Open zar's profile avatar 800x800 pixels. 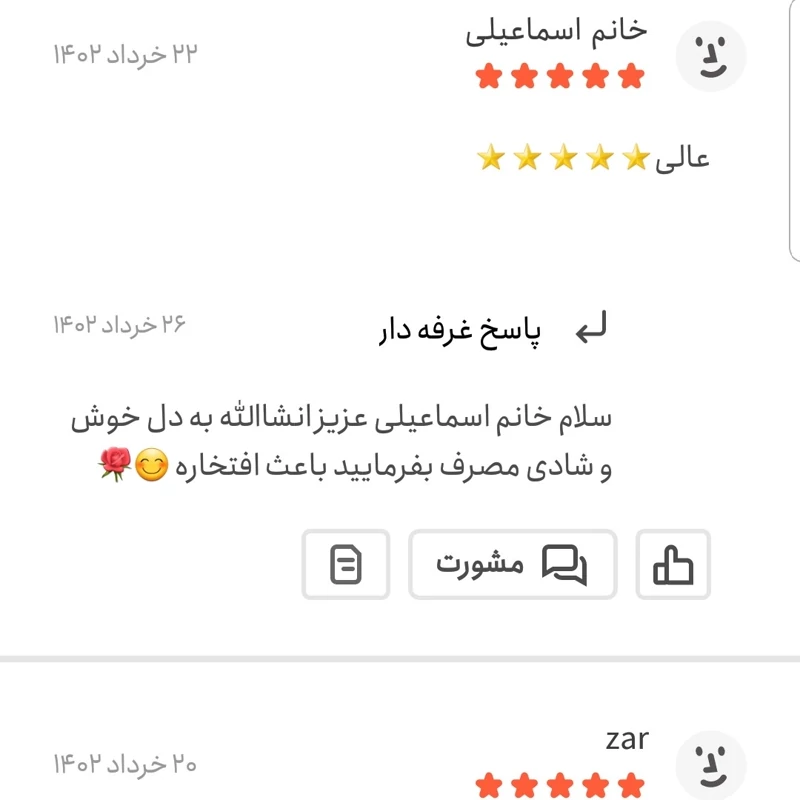(711, 765)
